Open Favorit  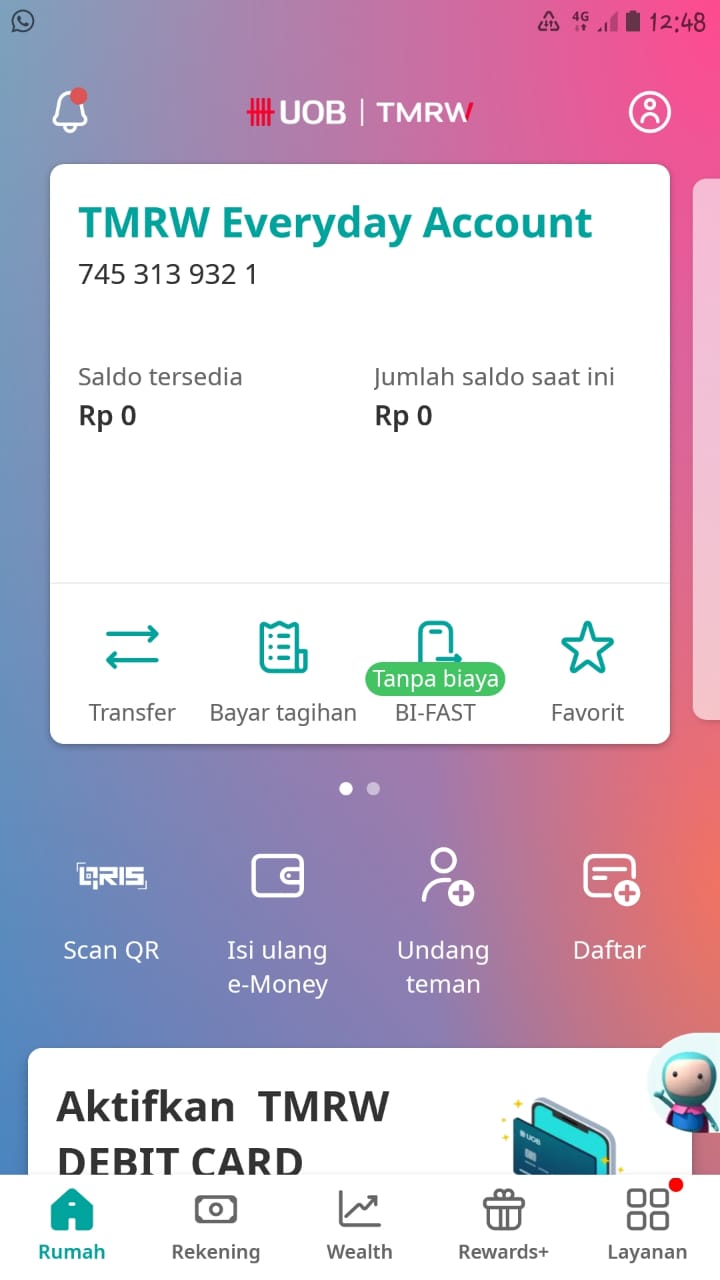point(587,672)
